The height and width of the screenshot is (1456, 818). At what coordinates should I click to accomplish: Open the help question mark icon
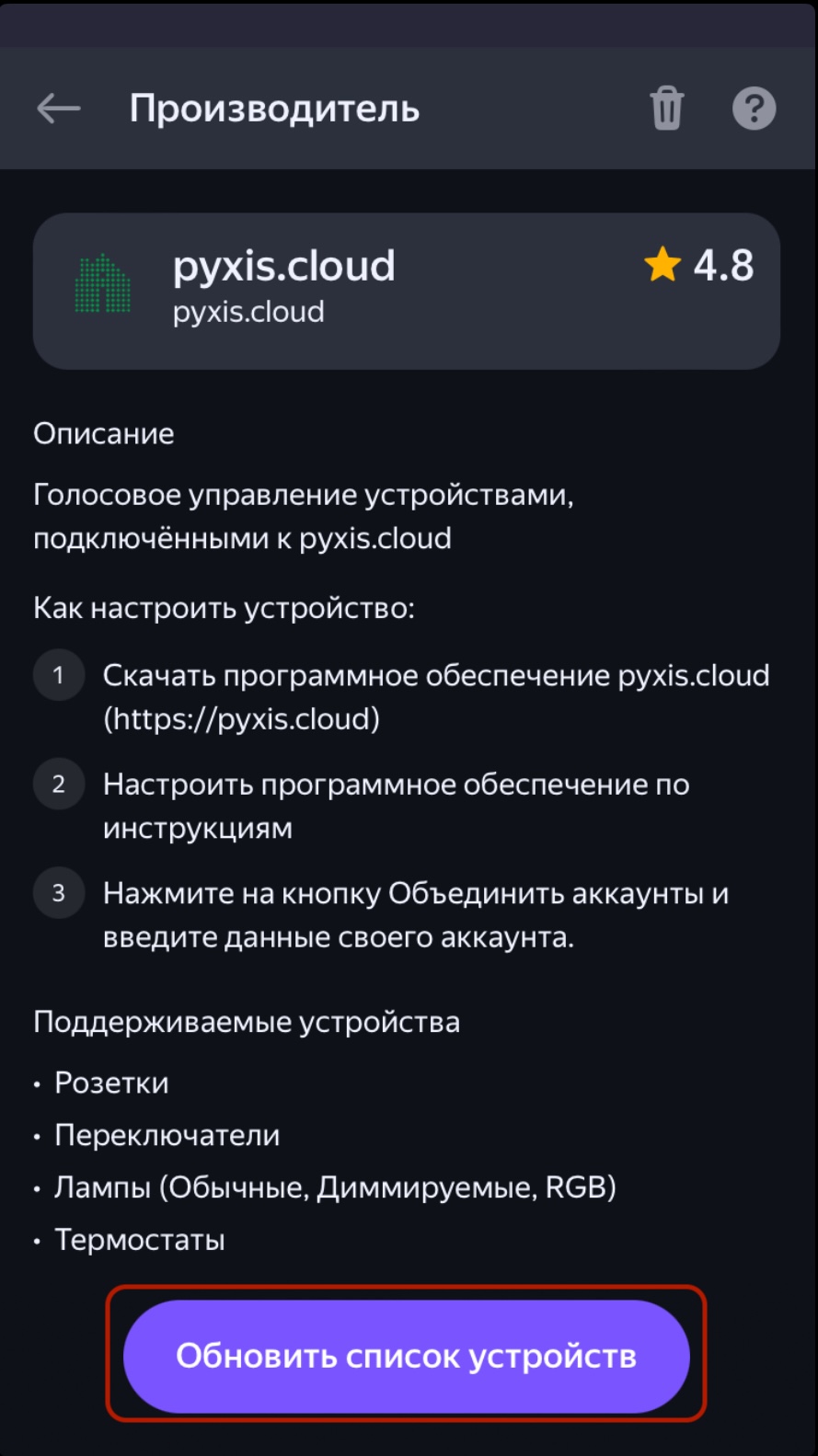(754, 109)
